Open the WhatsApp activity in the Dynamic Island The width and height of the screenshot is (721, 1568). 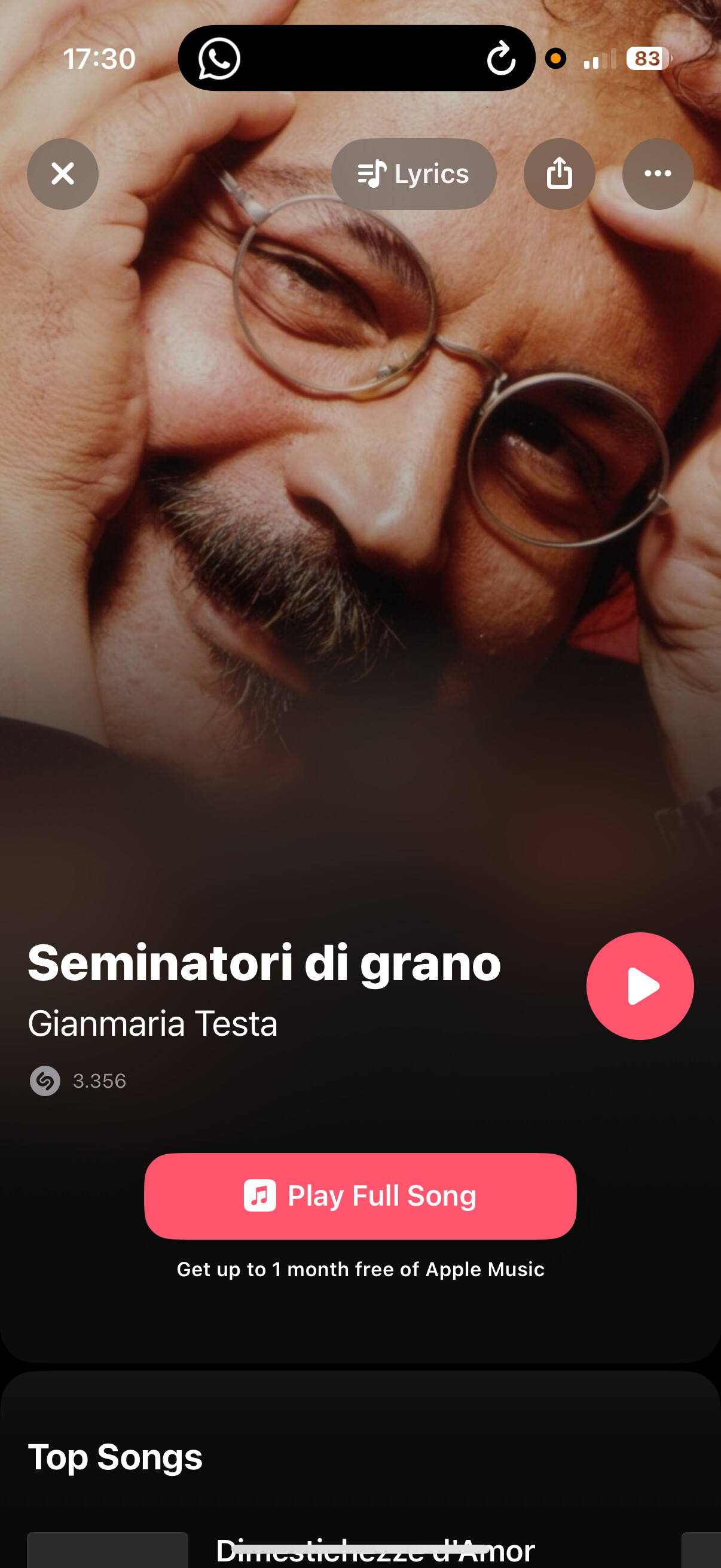click(x=219, y=59)
